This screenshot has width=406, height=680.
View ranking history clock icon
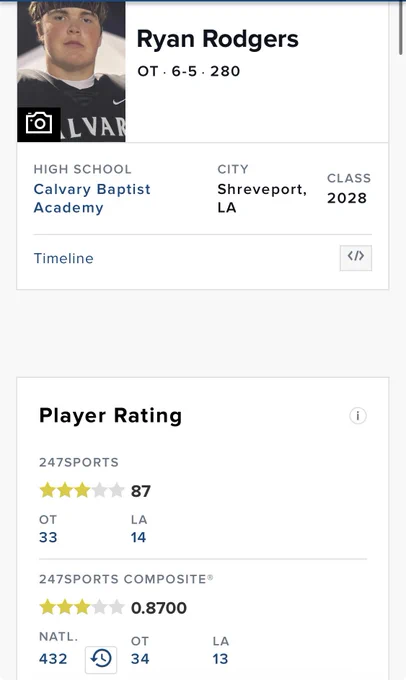(x=101, y=659)
